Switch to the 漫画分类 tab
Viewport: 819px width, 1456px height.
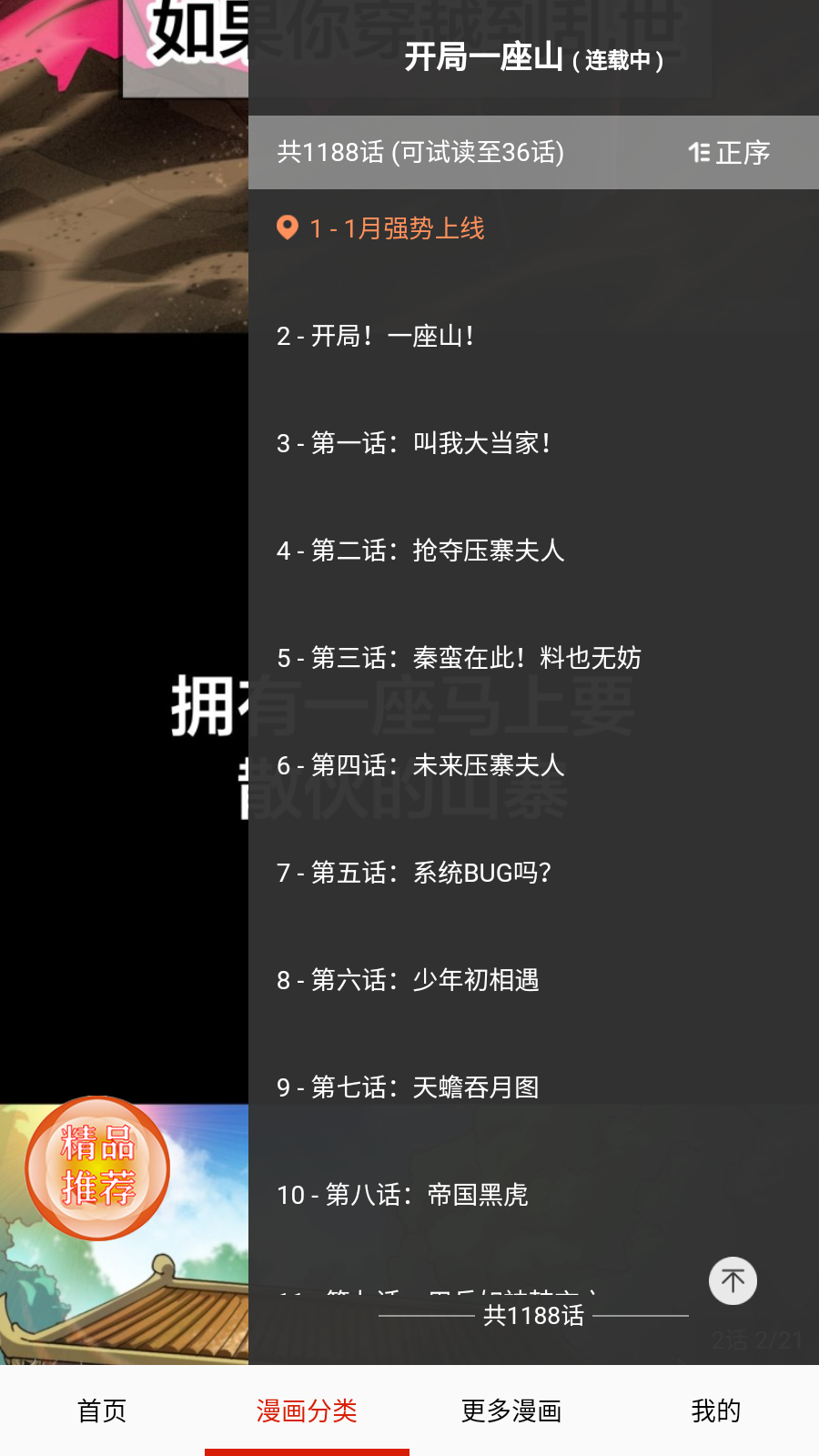[307, 1410]
